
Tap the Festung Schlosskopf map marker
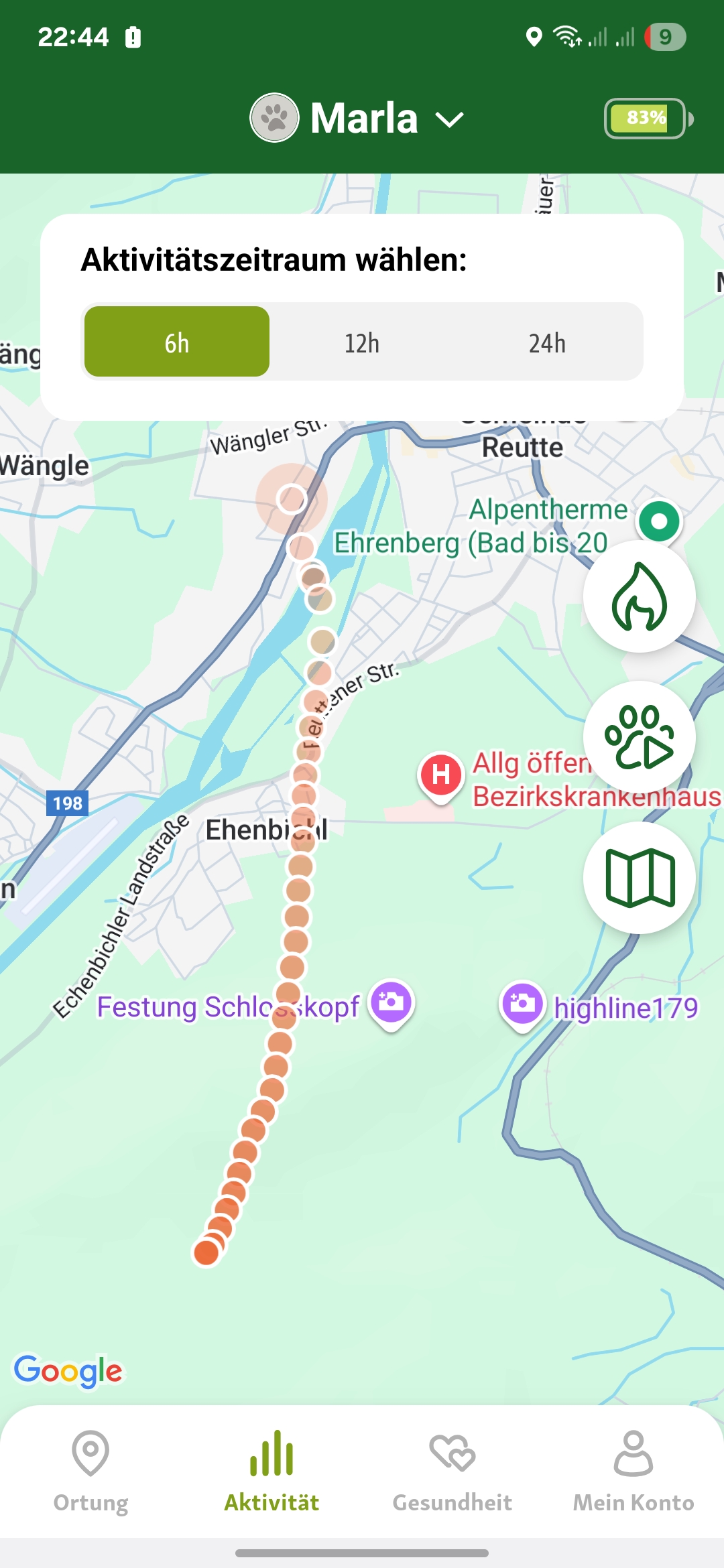[391, 1002]
